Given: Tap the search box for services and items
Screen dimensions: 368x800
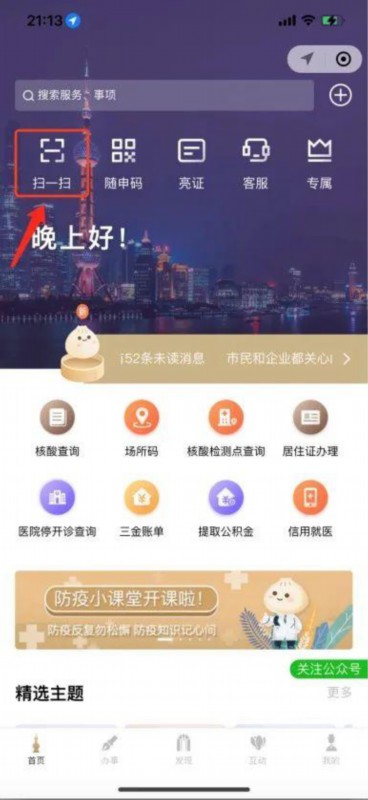Looking at the screenshot, I should [164, 95].
